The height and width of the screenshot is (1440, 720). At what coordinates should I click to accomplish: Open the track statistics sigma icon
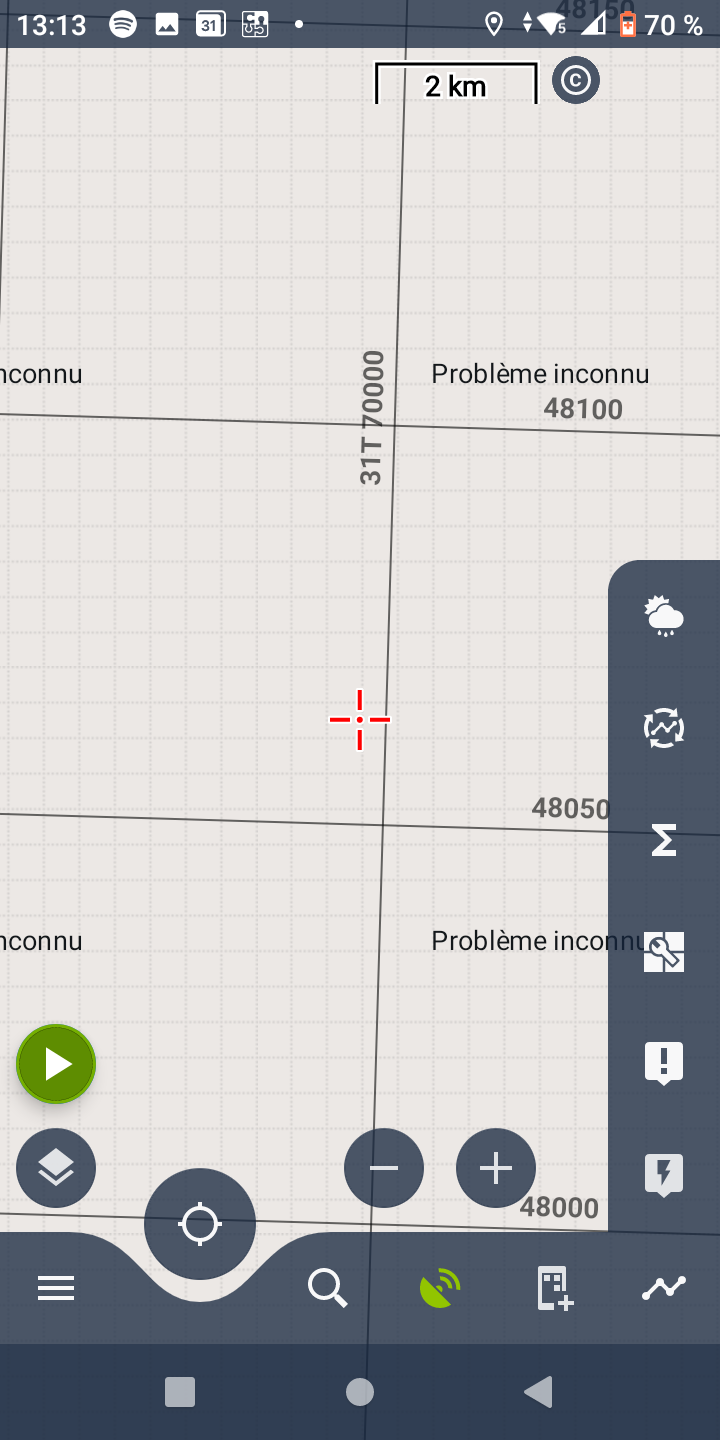click(664, 840)
